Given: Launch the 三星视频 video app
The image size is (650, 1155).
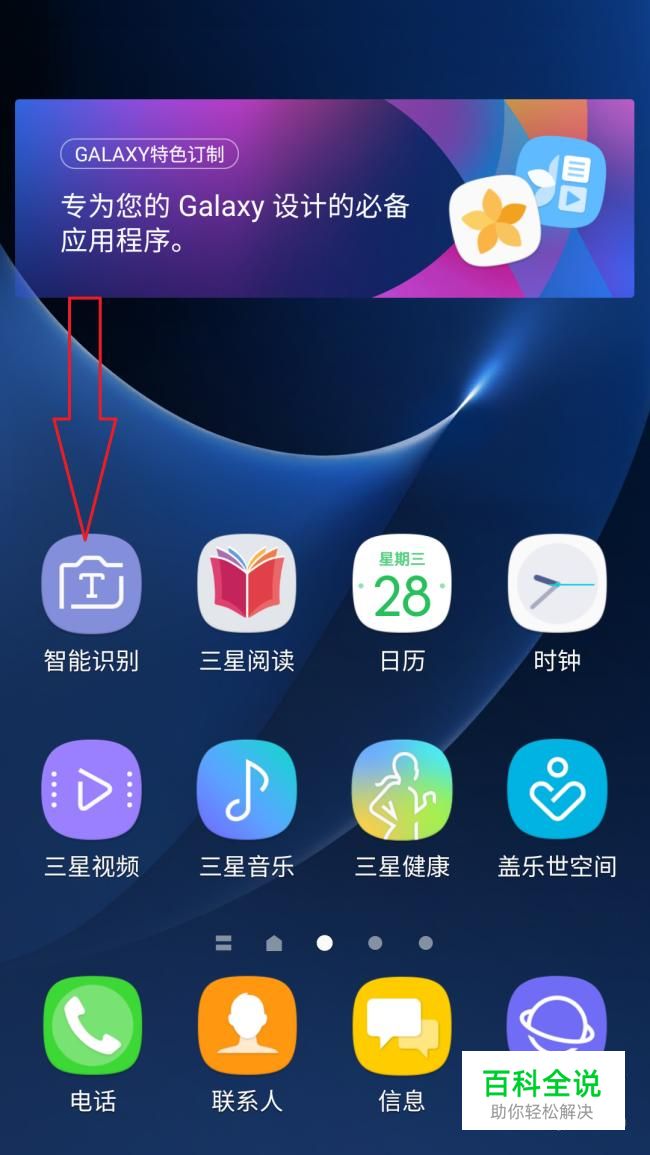Looking at the screenshot, I should coord(91,790).
